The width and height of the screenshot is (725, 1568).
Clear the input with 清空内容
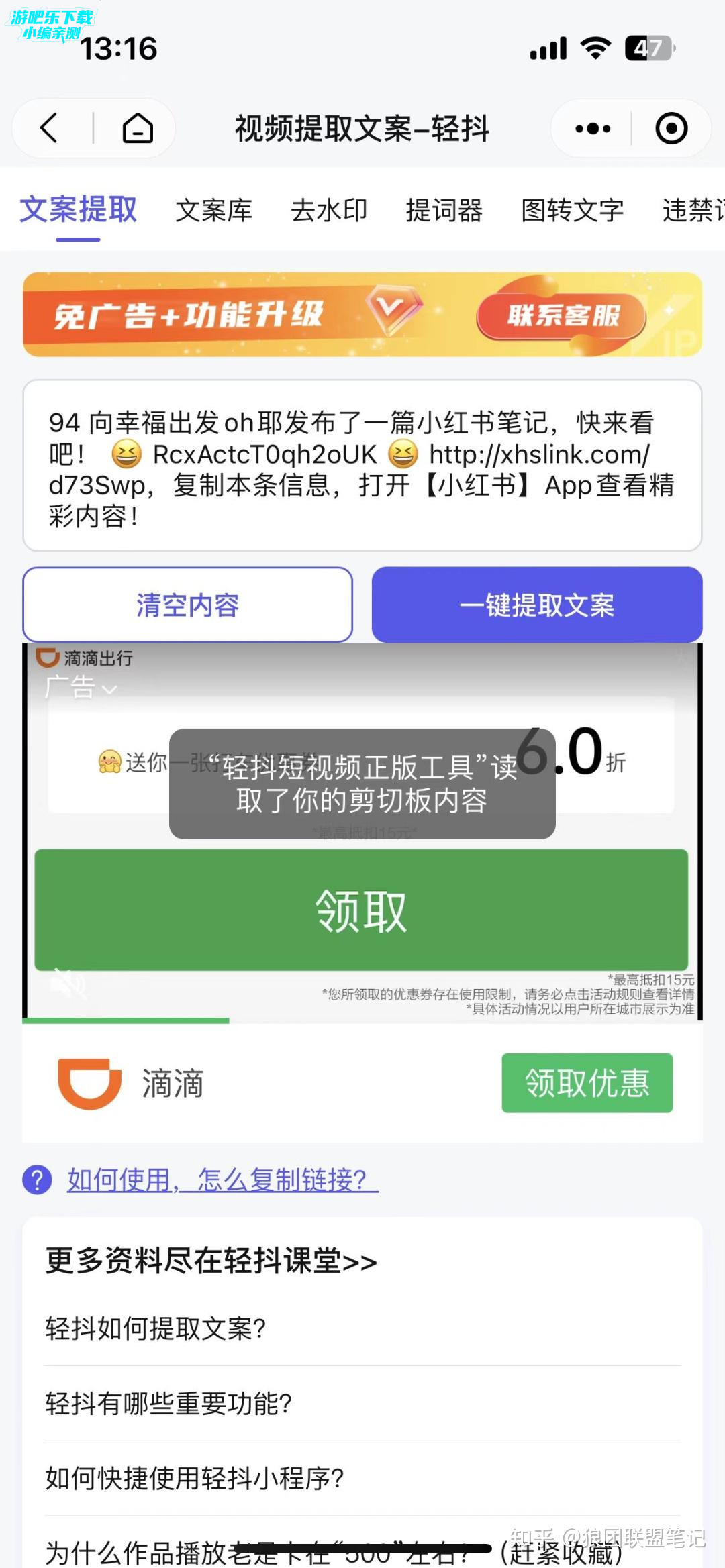[x=187, y=605]
